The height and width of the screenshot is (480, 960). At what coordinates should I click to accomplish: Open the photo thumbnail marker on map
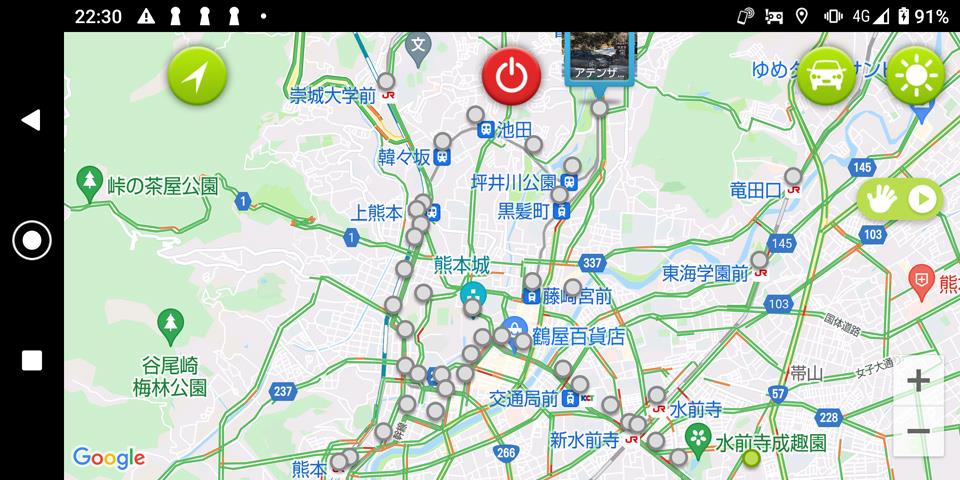(x=600, y=57)
